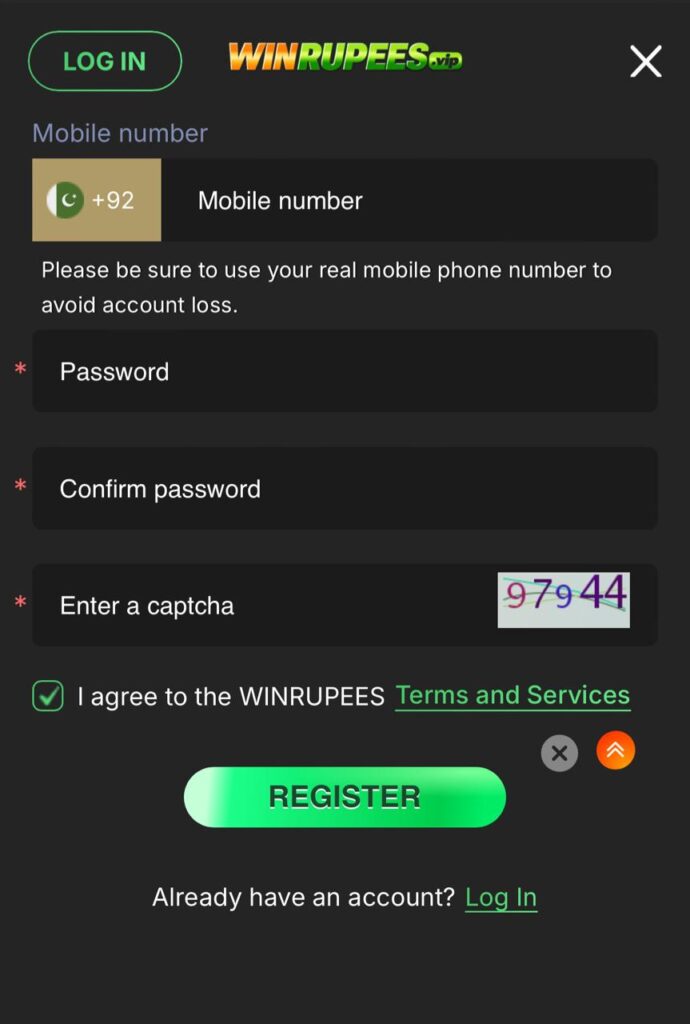690x1024 pixels.
Task: Tap the Confirm password field
Action: (x=345, y=489)
